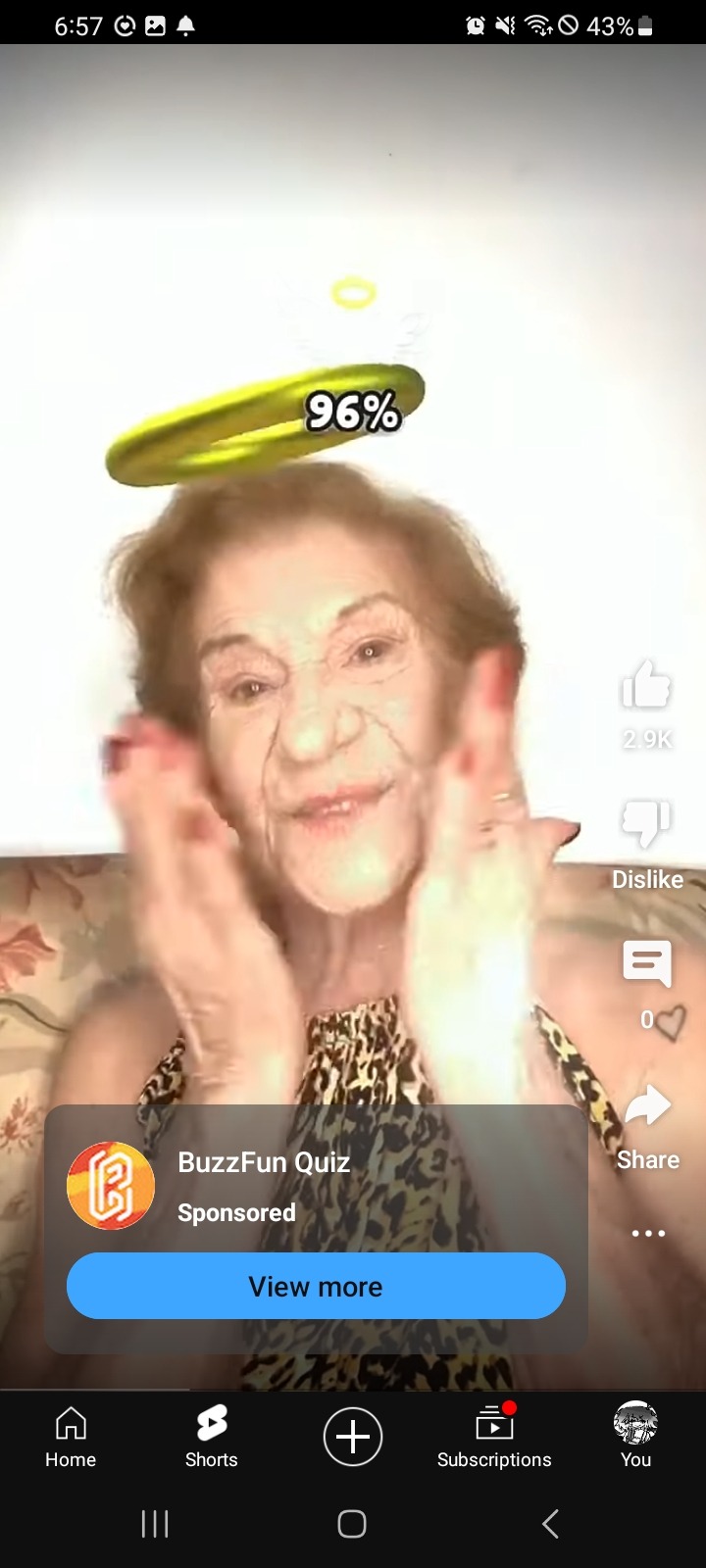Open the BuzzFun Quiz advertiser logo
This screenshot has height=1568, width=706.
[111, 1186]
